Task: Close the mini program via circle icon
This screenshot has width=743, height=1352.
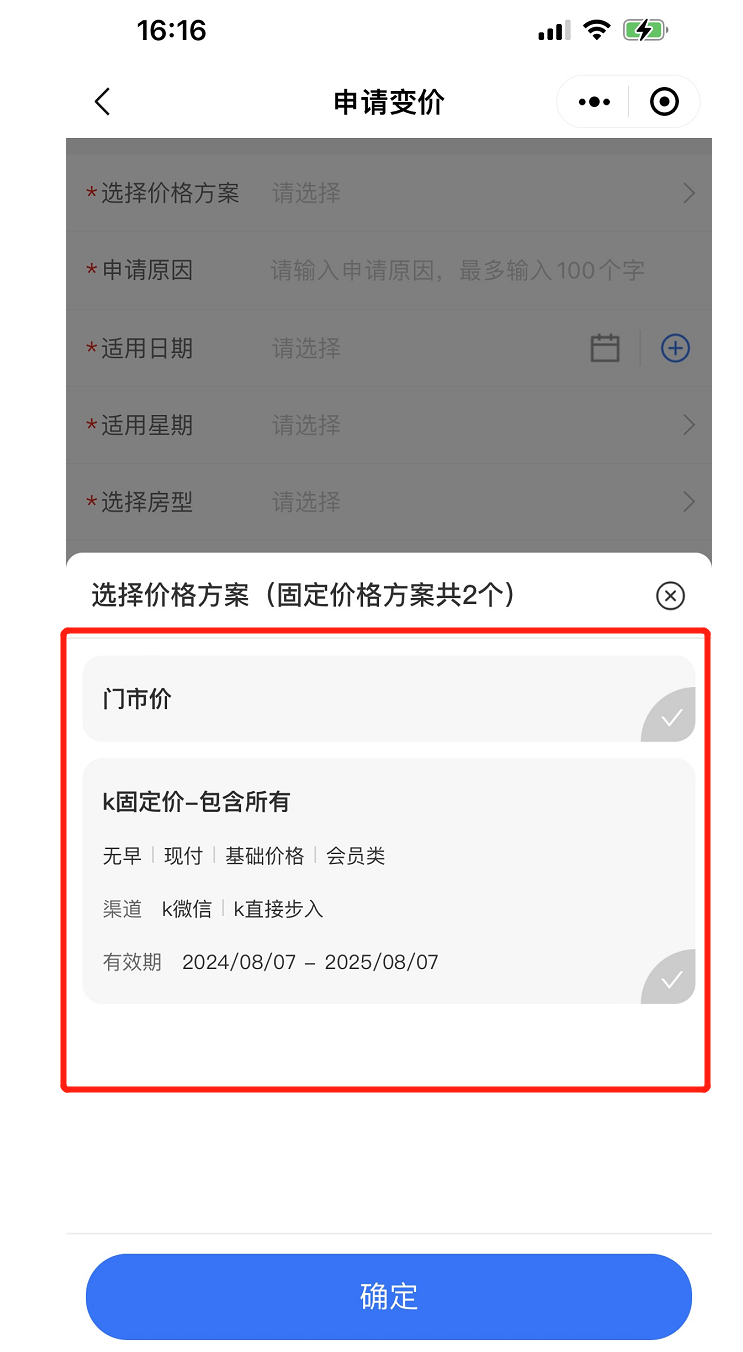Action: tap(664, 102)
